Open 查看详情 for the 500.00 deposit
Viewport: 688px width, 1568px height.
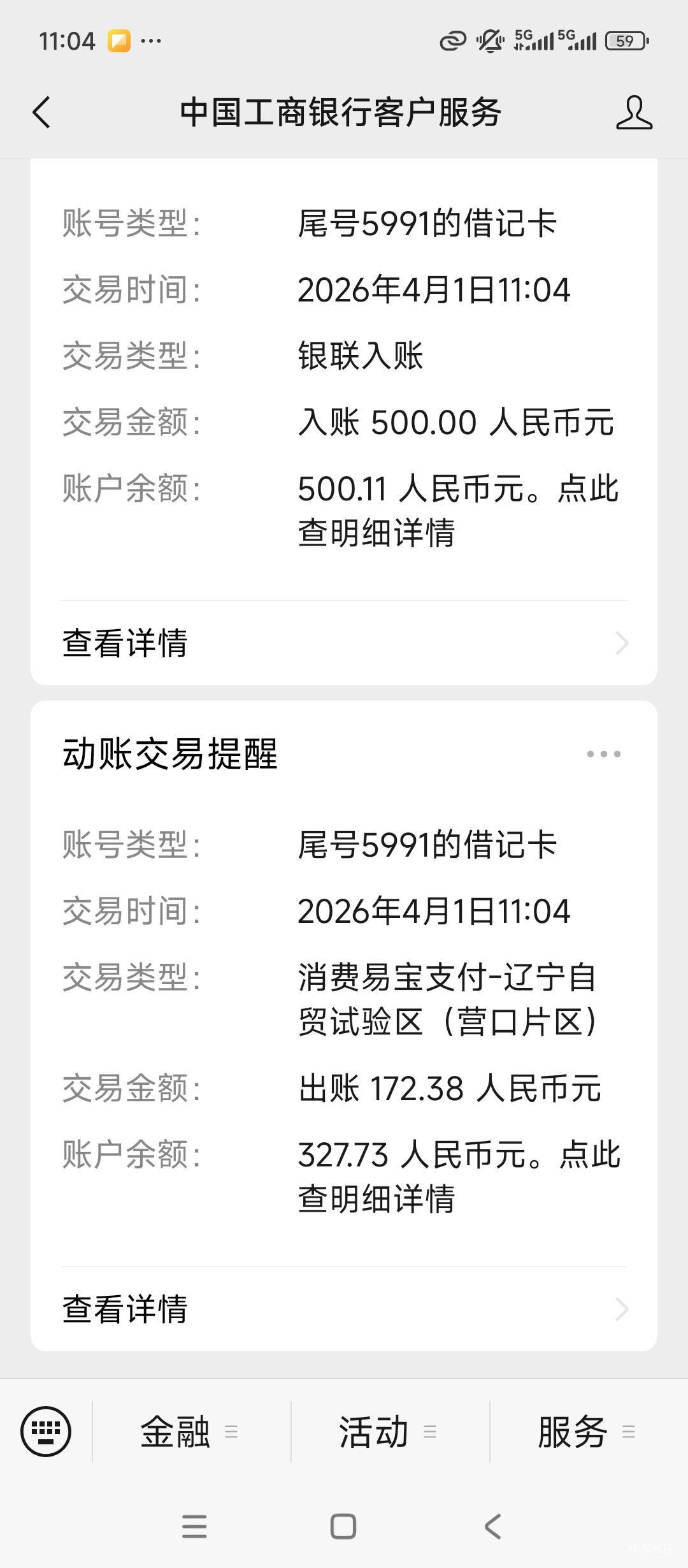click(x=344, y=642)
